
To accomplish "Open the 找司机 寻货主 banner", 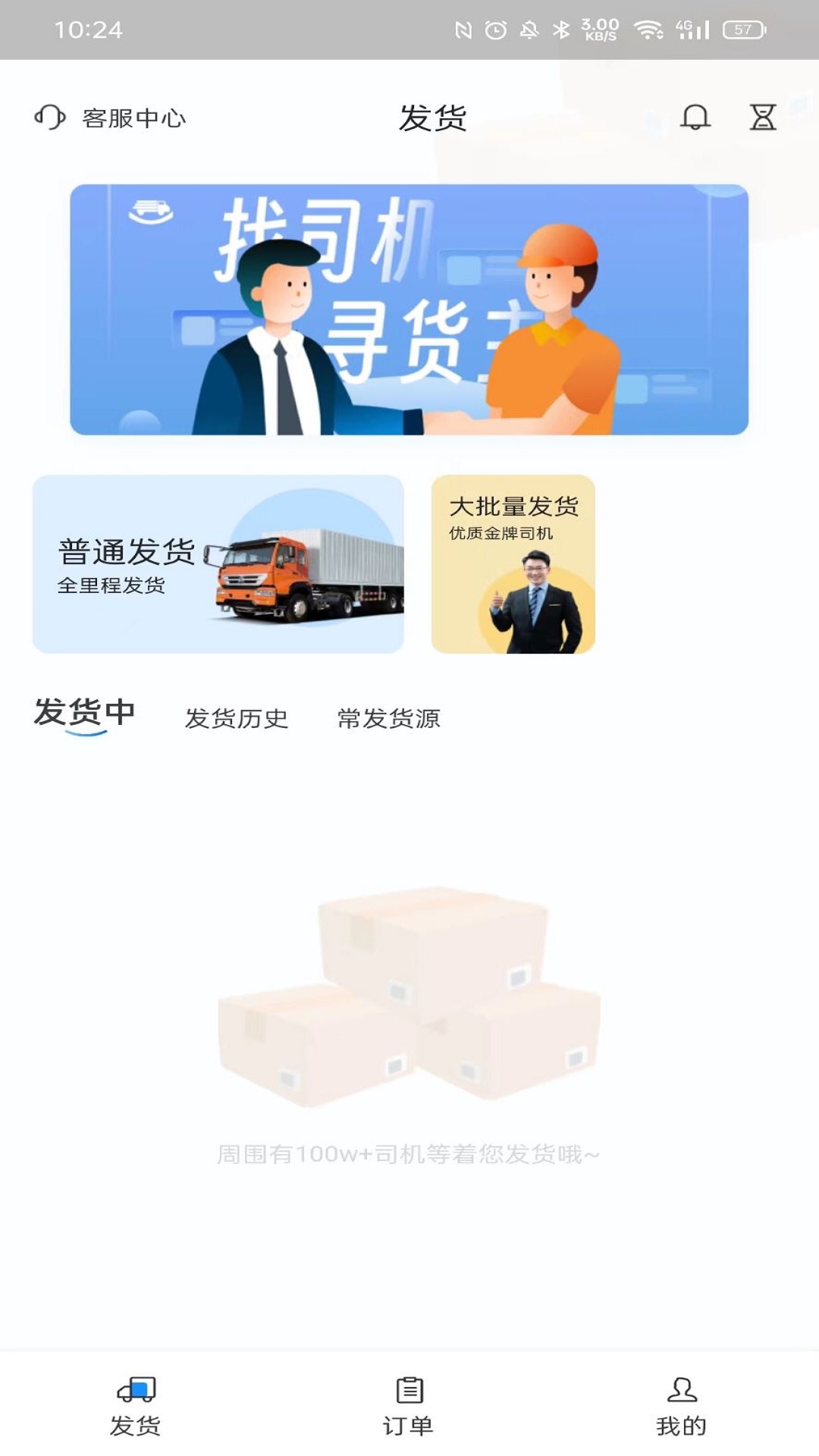I will (x=409, y=307).
